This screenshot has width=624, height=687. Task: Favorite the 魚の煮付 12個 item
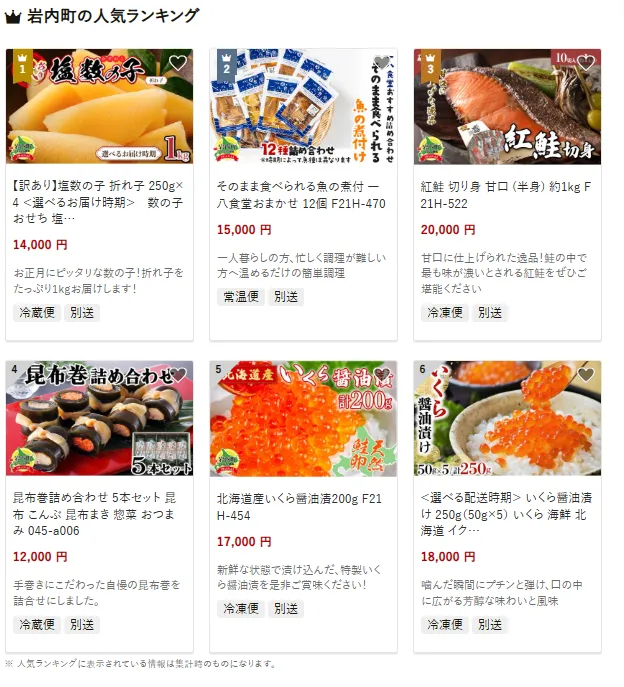click(x=382, y=63)
